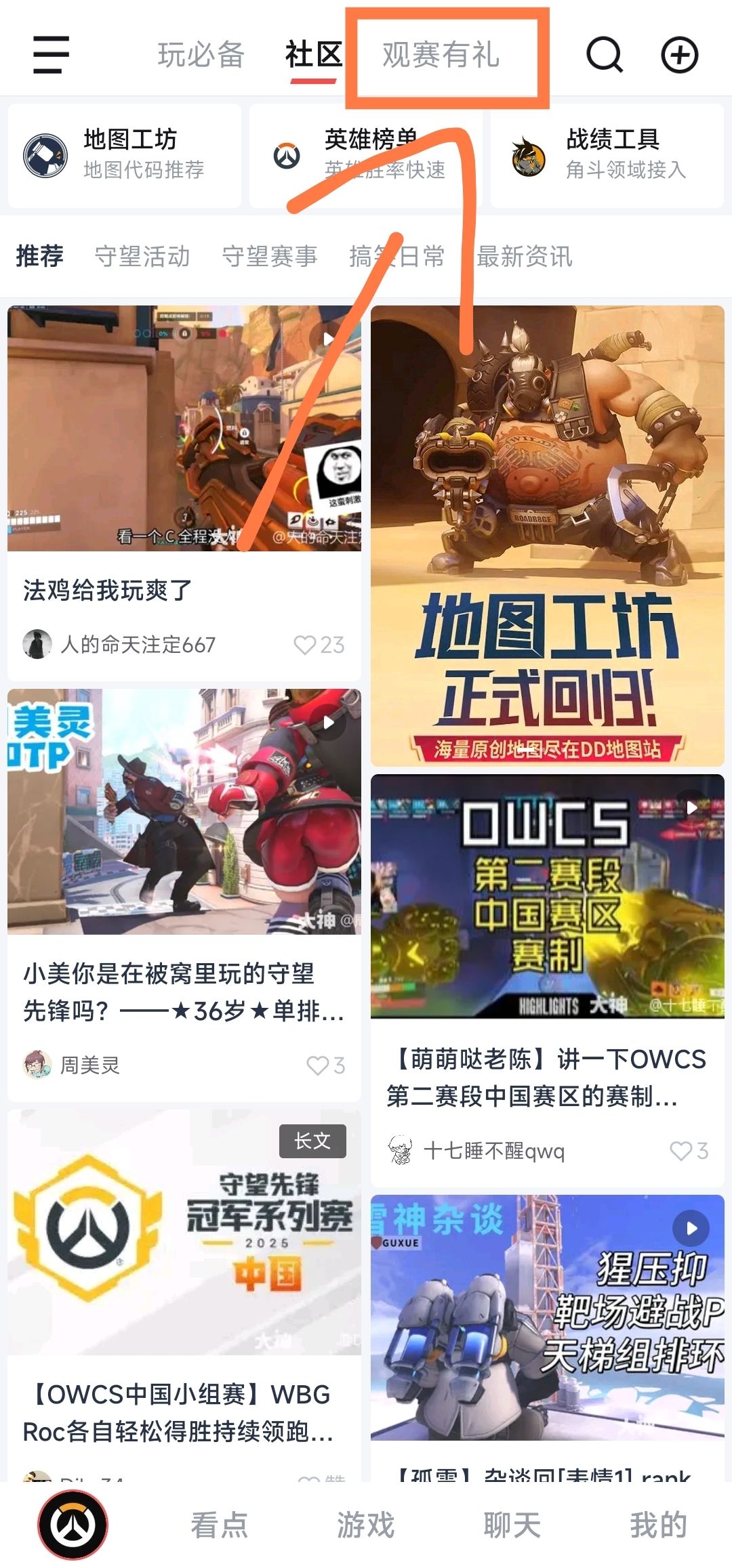This screenshot has width=732, height=1568.
Task: Open the 地图工坊正式回归 banner post
Action: (x=547, y=535)
